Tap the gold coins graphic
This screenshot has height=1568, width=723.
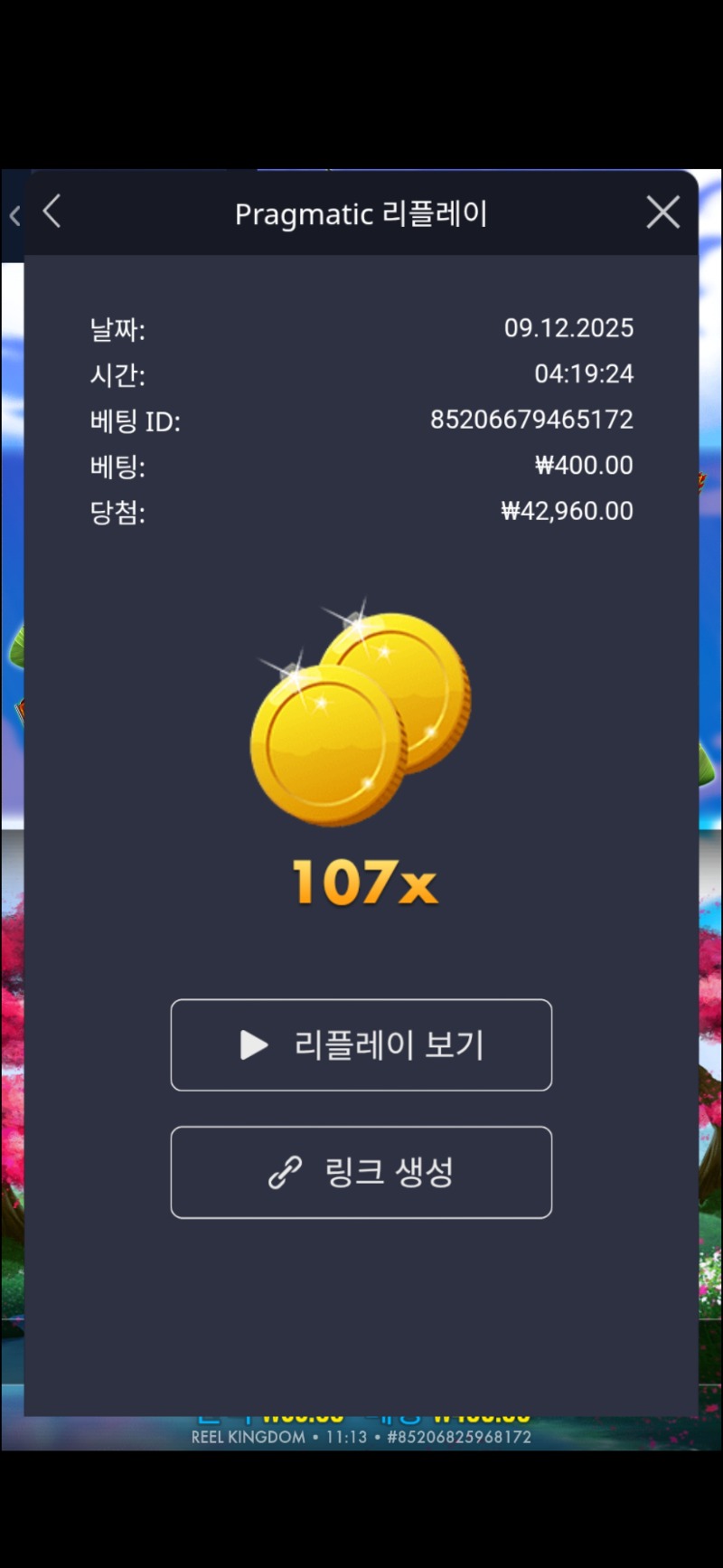coord(361,719)
